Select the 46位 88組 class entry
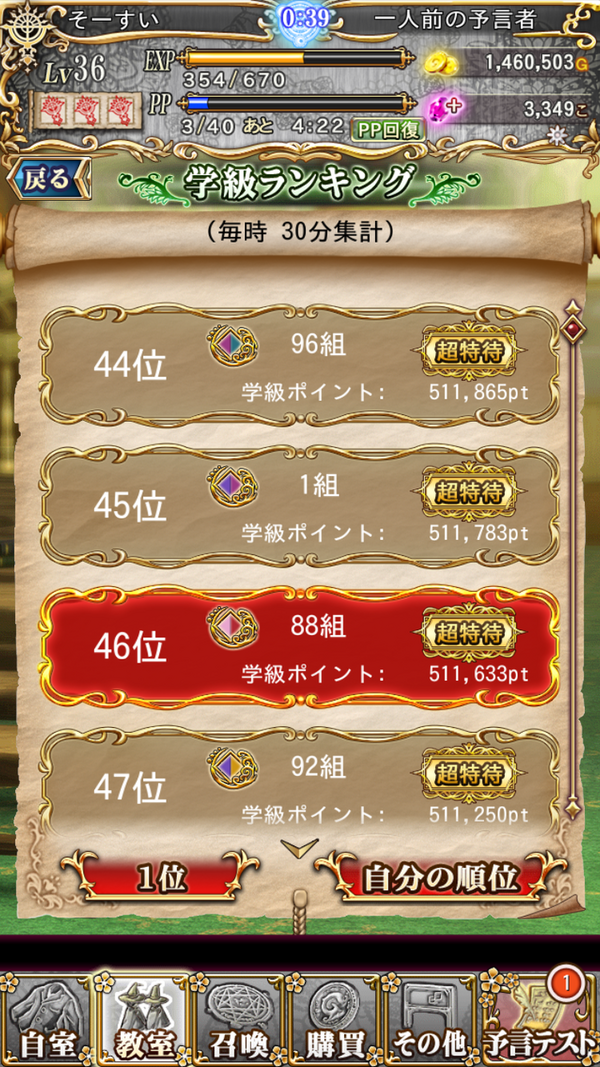The width and height of the screenshot is (600, 1067). (298, 647)
